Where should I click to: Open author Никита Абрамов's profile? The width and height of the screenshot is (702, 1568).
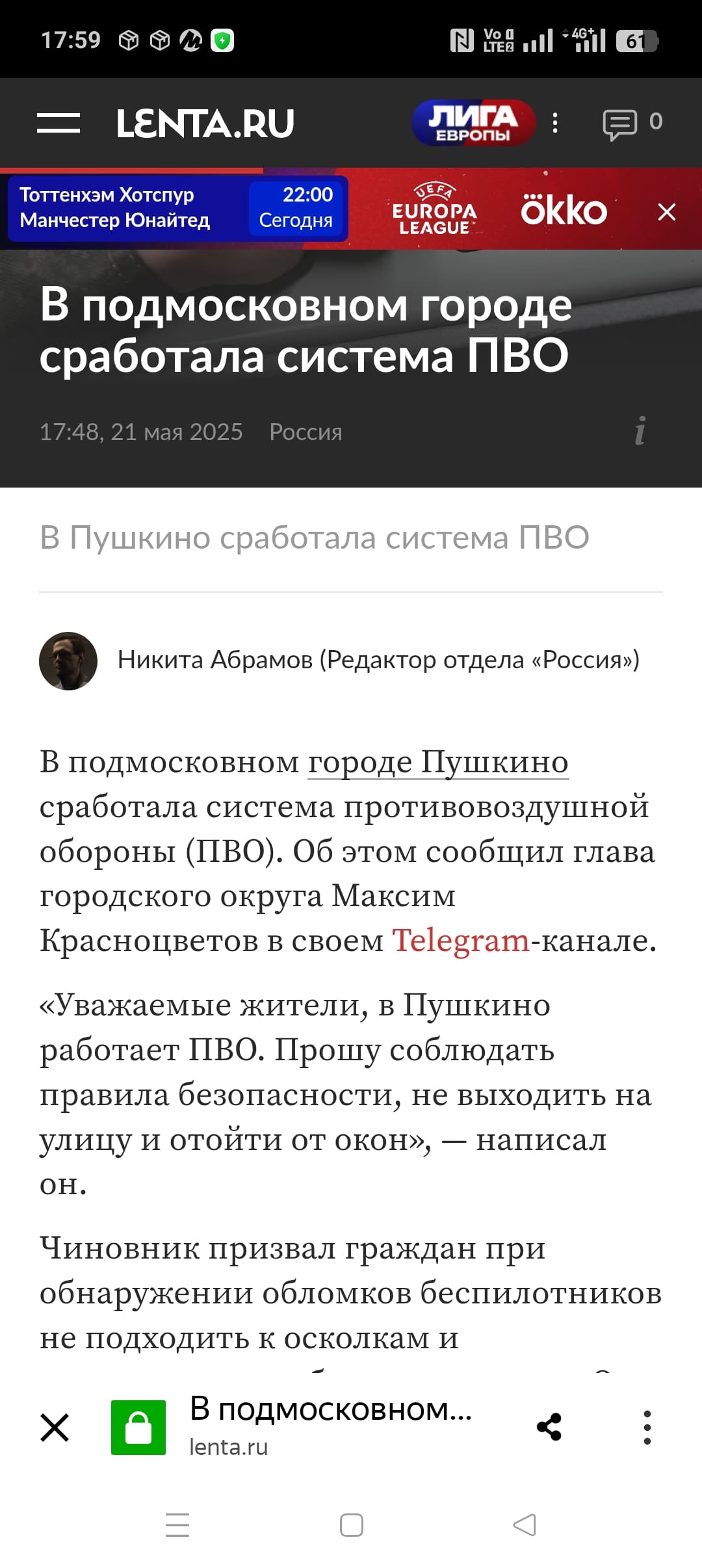[x=377, y=660]
